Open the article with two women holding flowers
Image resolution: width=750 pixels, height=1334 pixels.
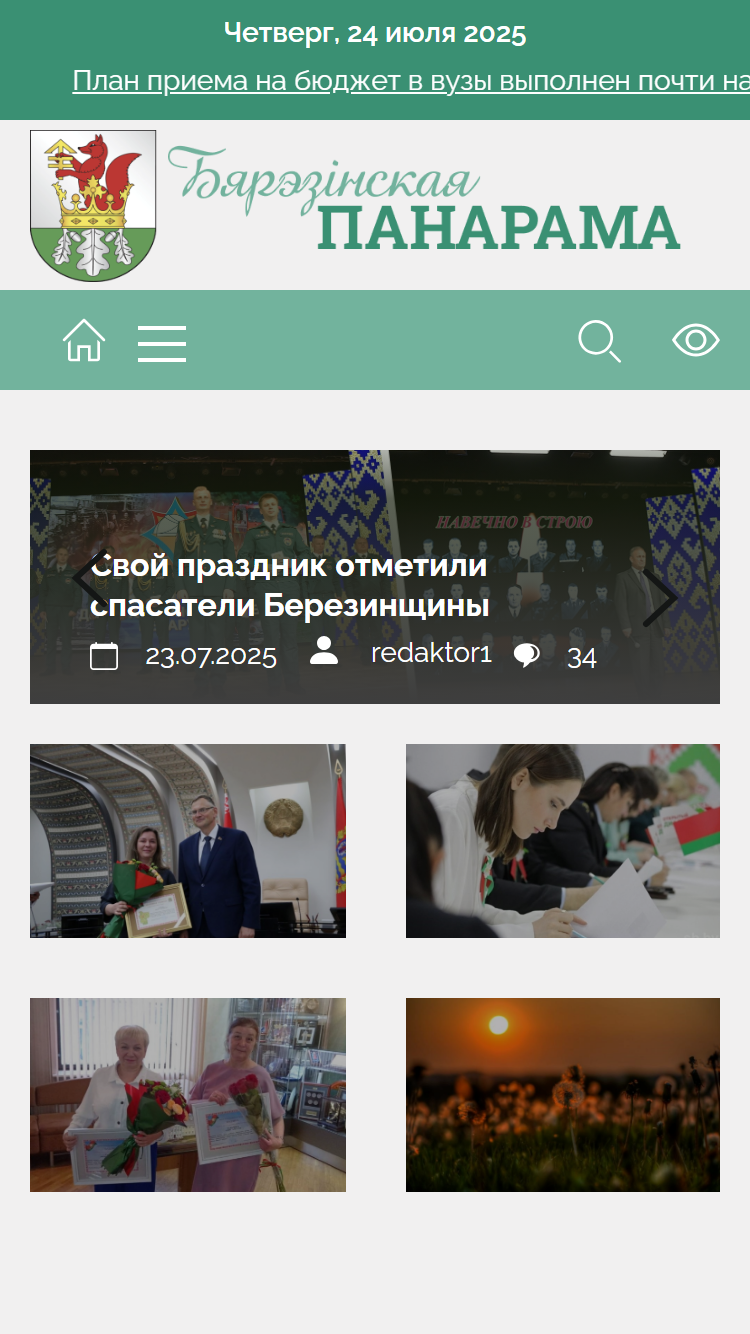pos(188,1095)
